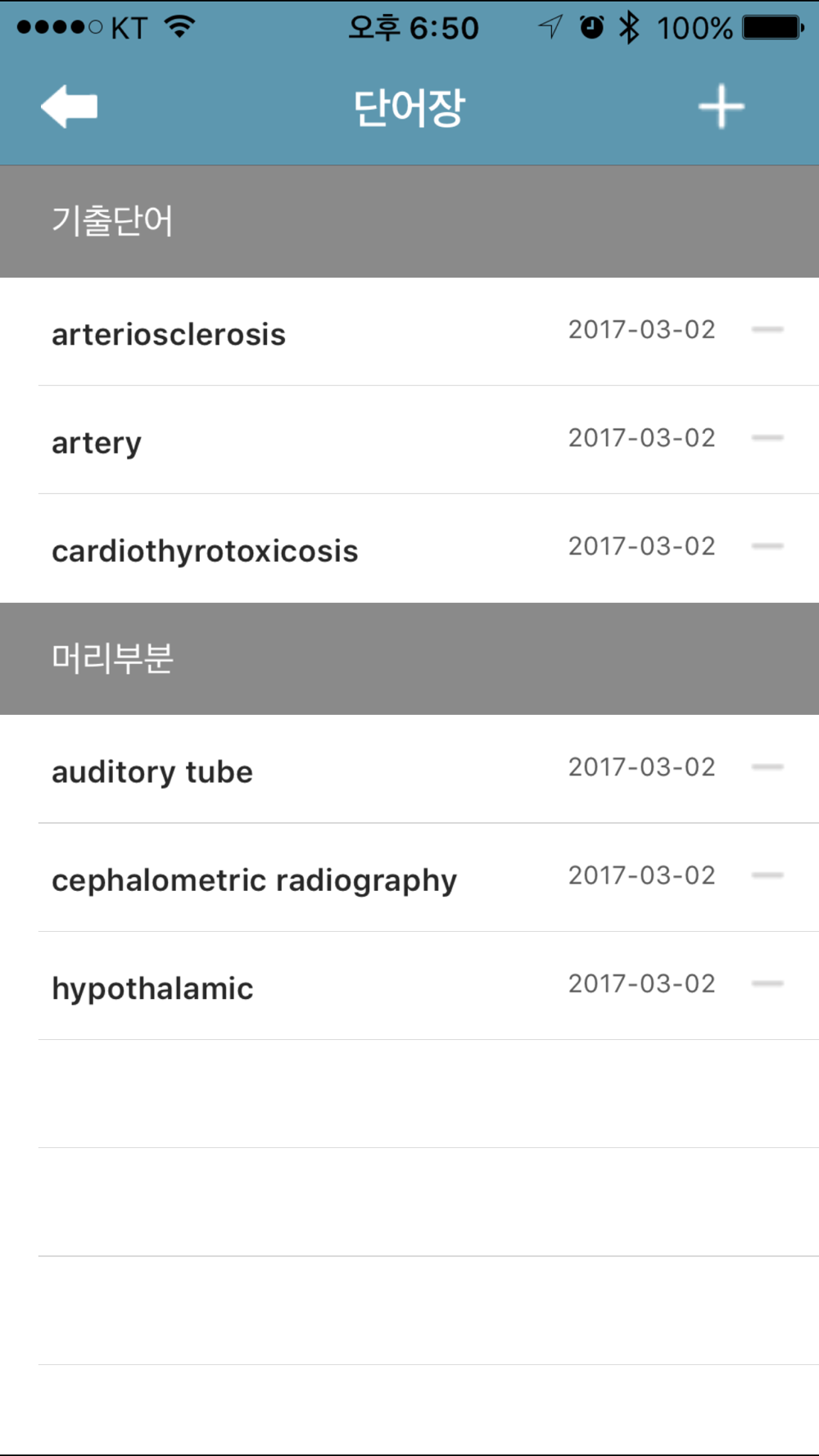Add a new wordbook with the plus icon

point(721,107)
